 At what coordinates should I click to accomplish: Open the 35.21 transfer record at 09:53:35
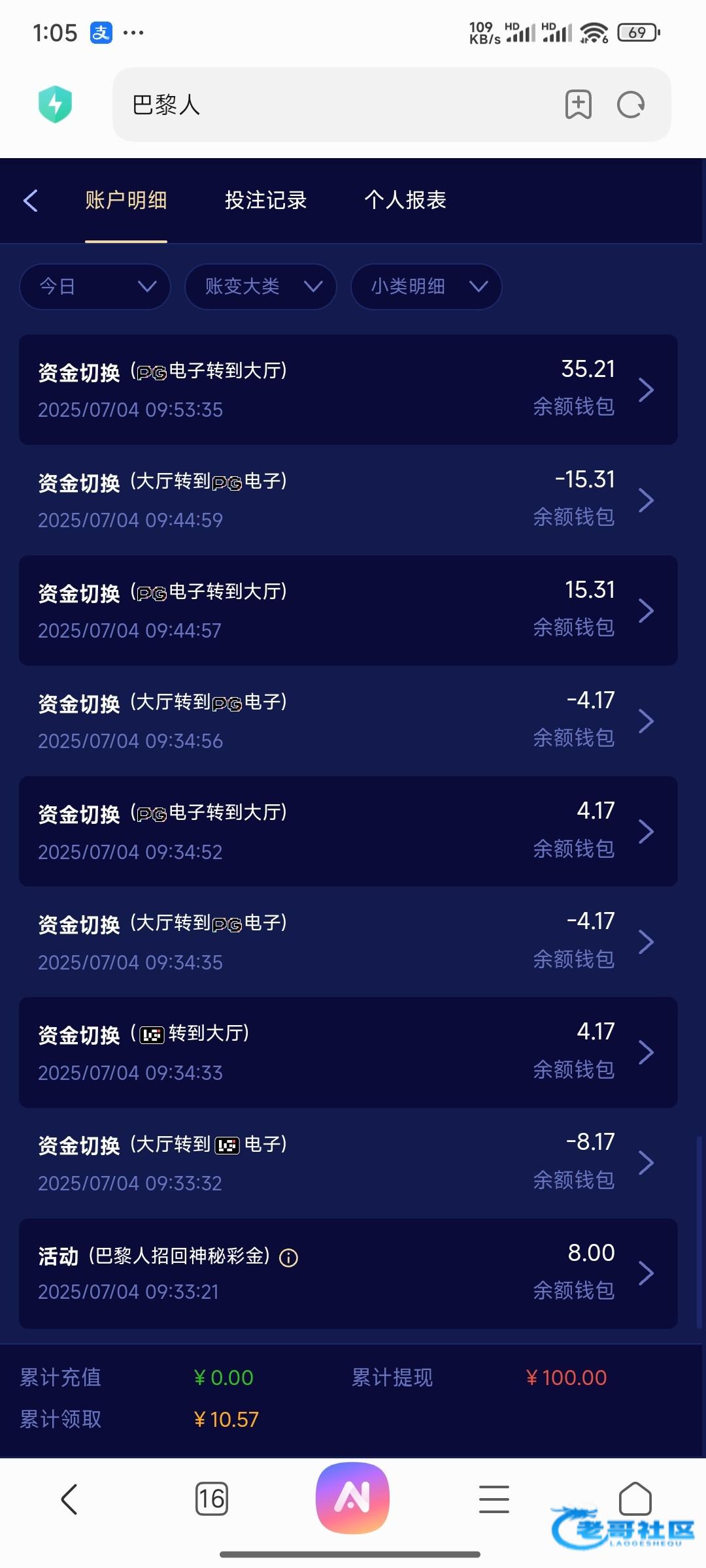click(348, 390)
